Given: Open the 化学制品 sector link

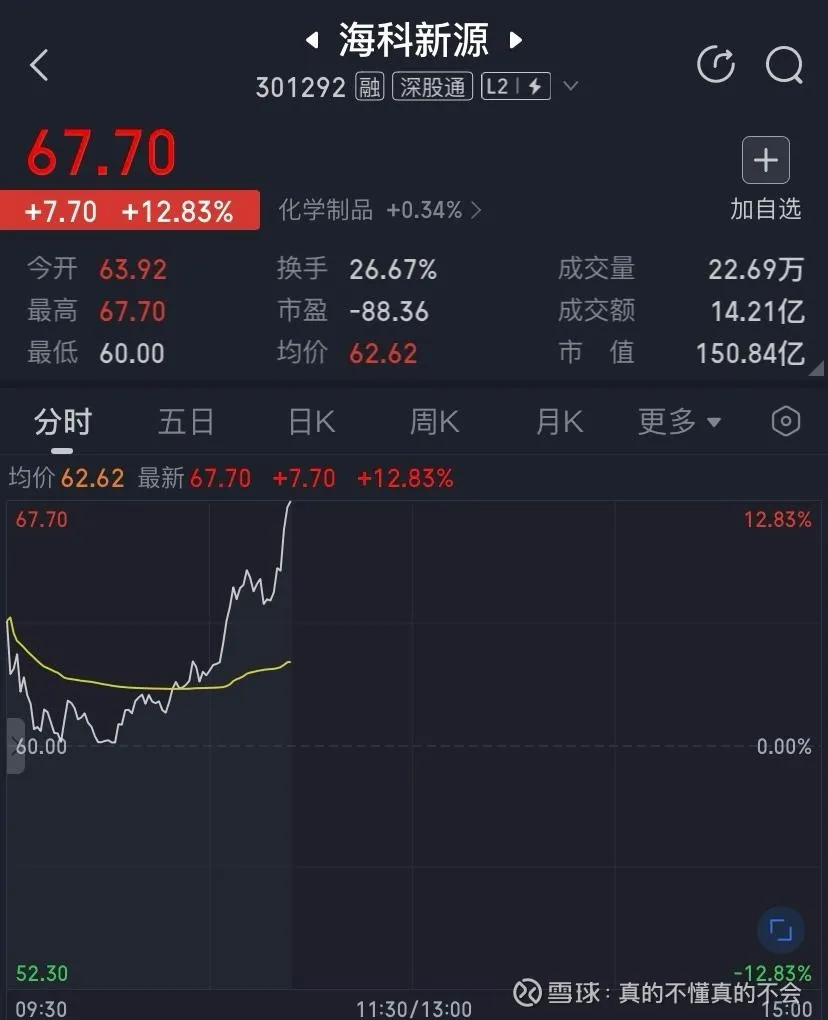Looking at the screenshot, I should (x=380, y=210).
